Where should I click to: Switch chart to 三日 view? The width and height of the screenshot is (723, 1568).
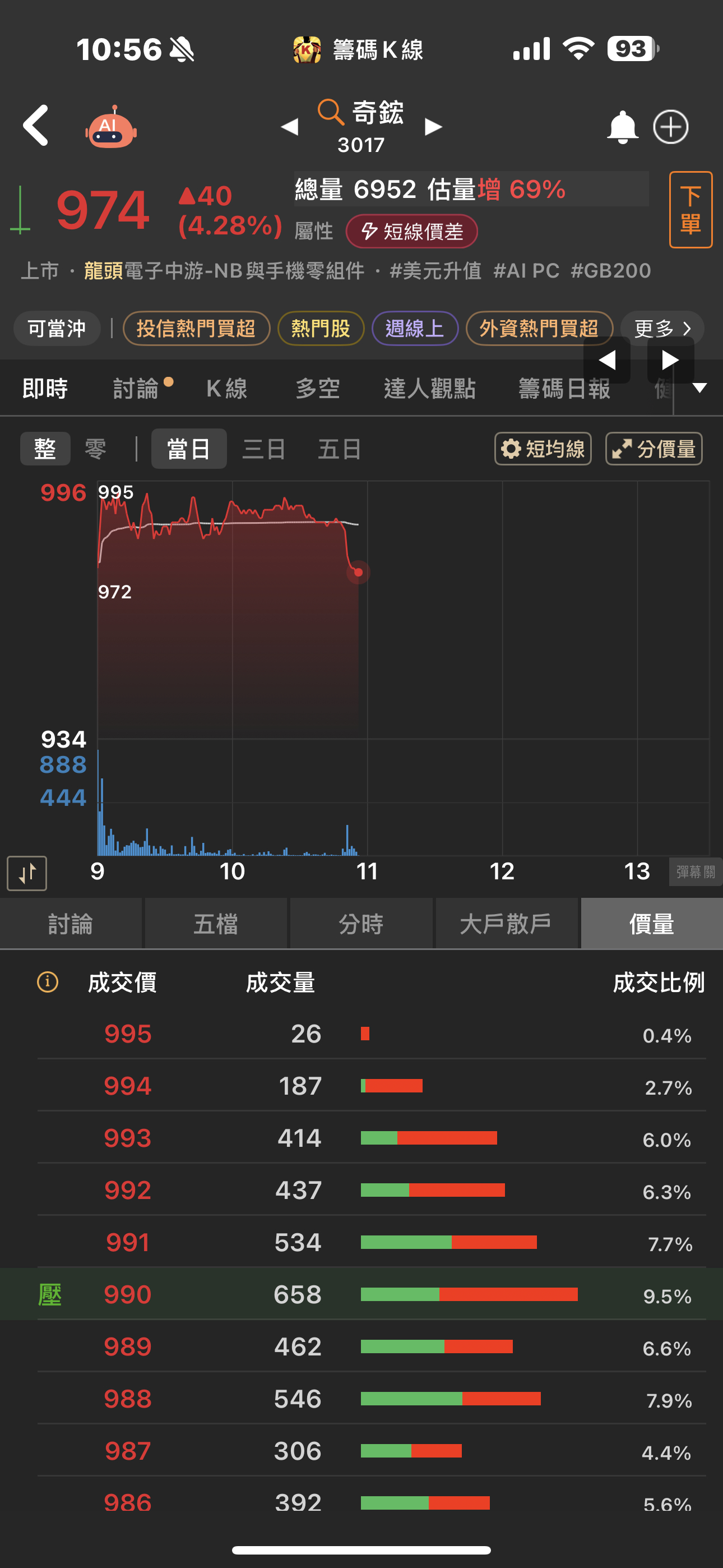263,449
